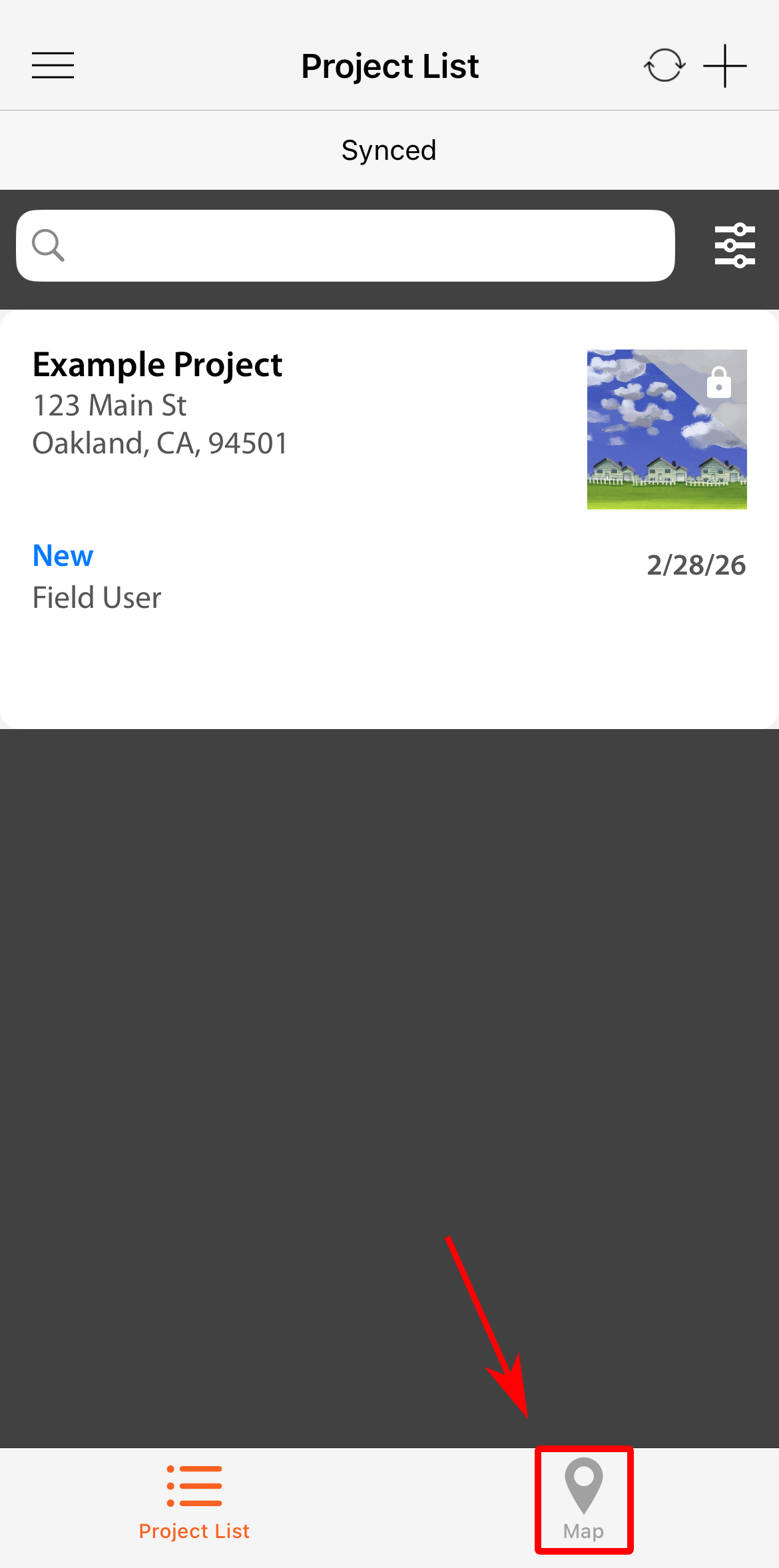Tap the magnifying glass search icon

click(x=48, y=246)
